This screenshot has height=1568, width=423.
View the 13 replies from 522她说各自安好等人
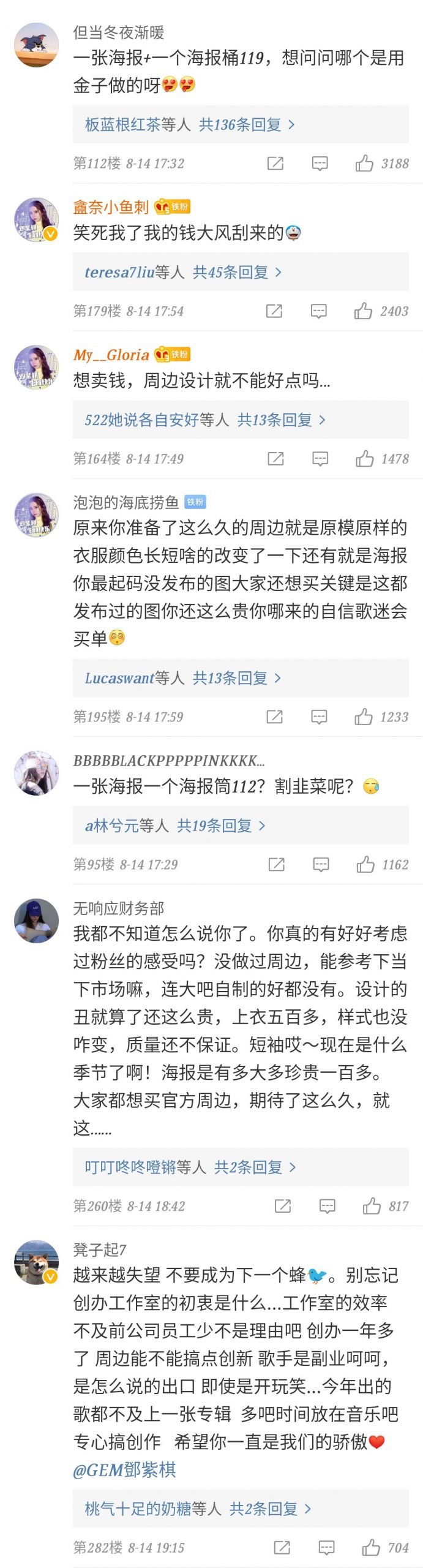[205, 420]
